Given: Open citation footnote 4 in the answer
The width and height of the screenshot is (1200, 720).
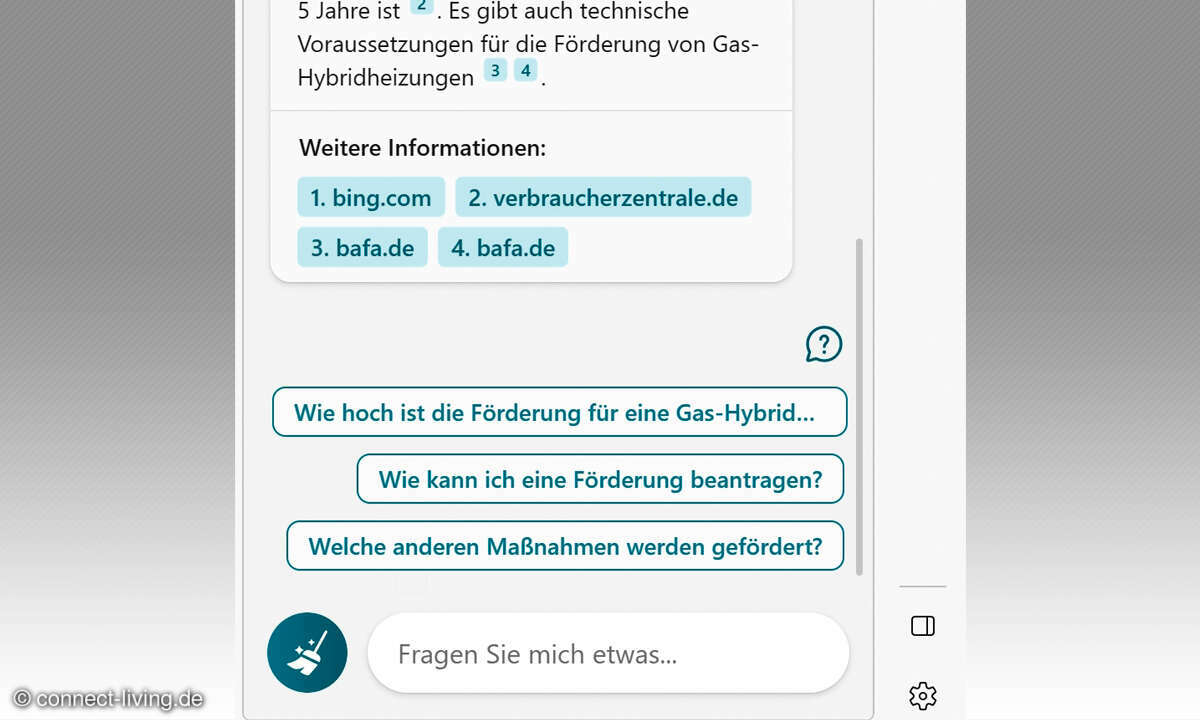Looking at the screenshot, I should [x=525, y=70].
